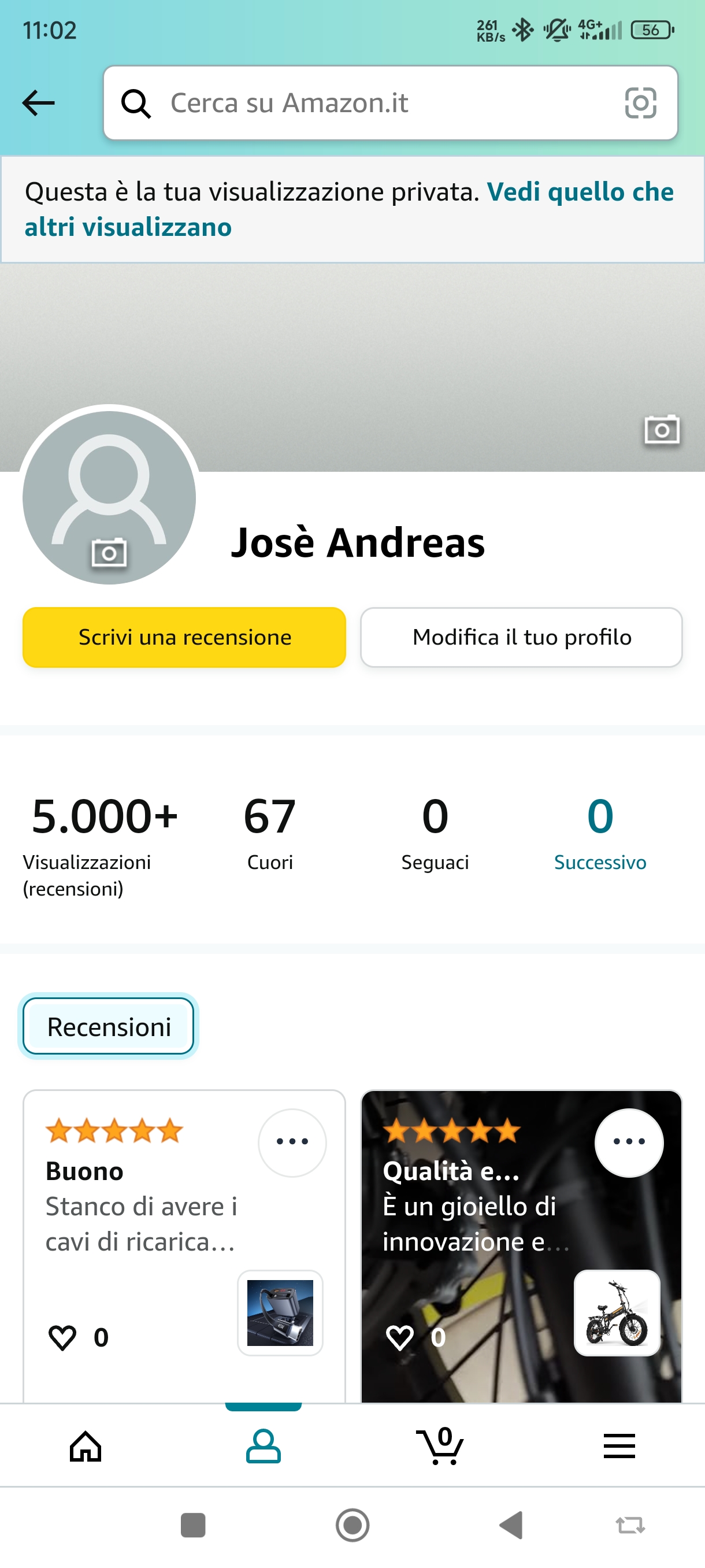This screenshot has height=1568, width=705.
Task: Change the profile picture avatar
Action: click(x=109, y=497)
